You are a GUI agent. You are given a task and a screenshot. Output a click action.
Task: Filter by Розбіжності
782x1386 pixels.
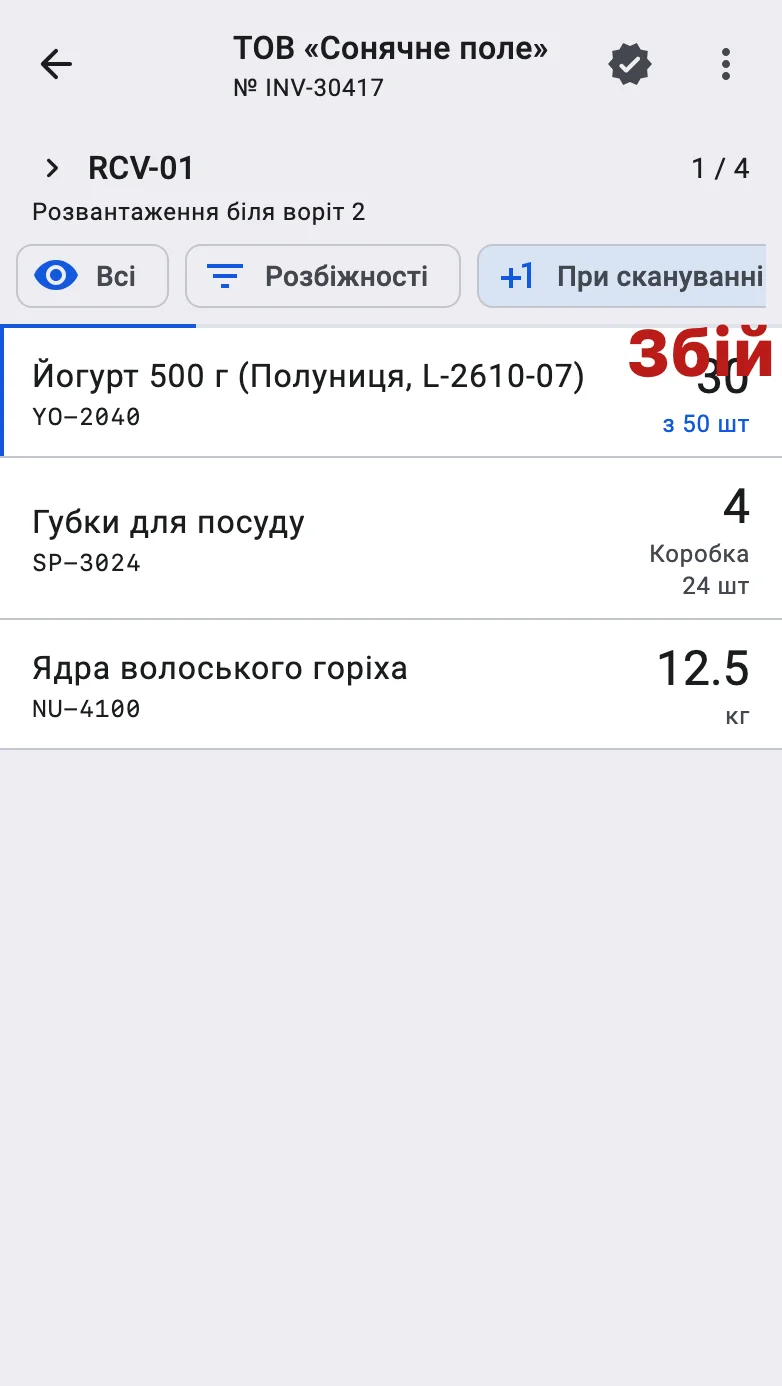[x=323, y=276]
